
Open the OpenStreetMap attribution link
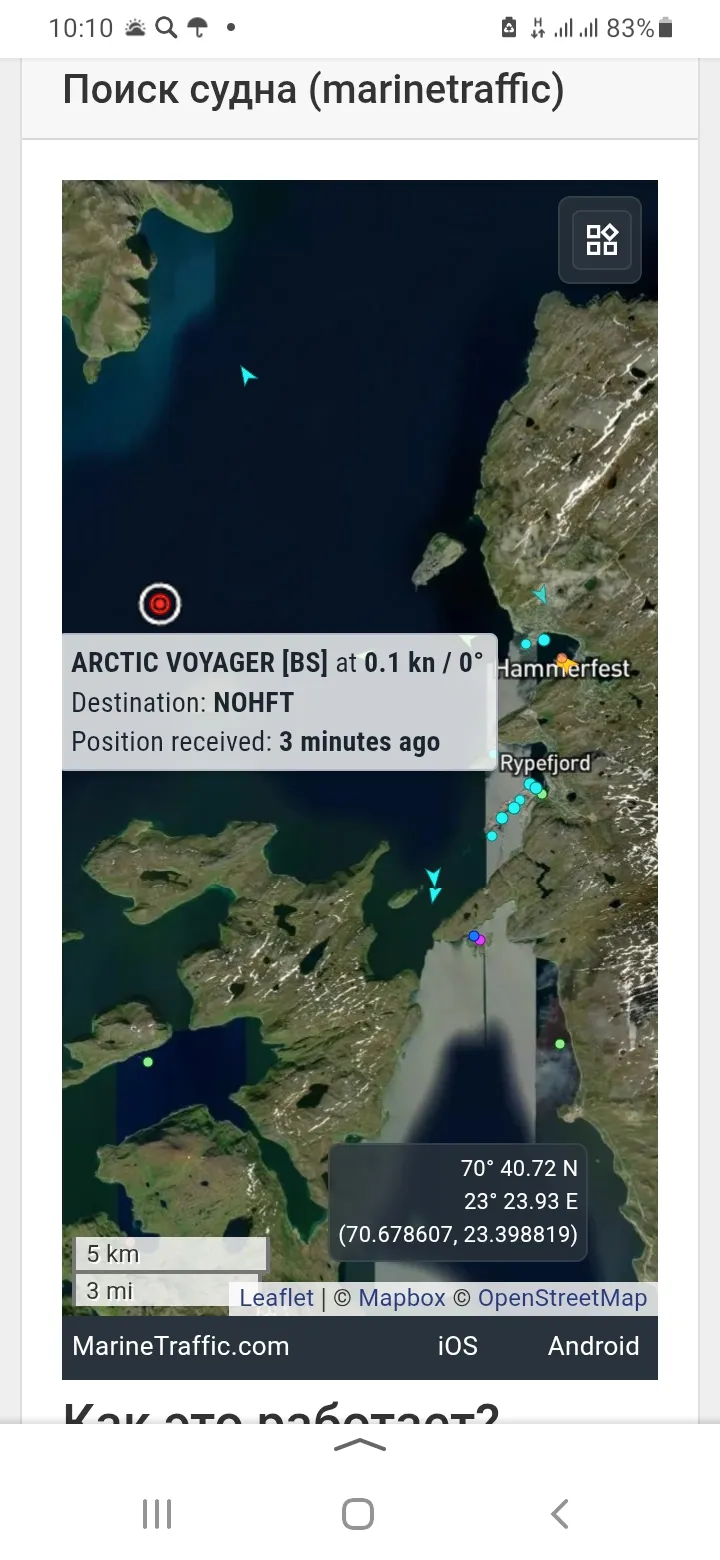point(562,1298)
